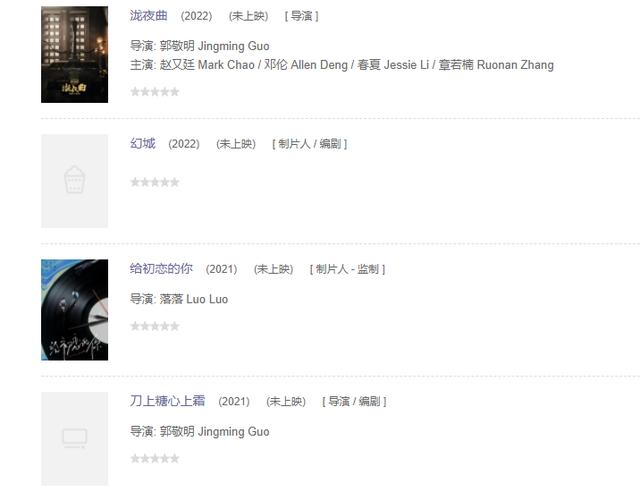
Task: Open the movie title link 泷夜曲
Action: coord(149,16)
